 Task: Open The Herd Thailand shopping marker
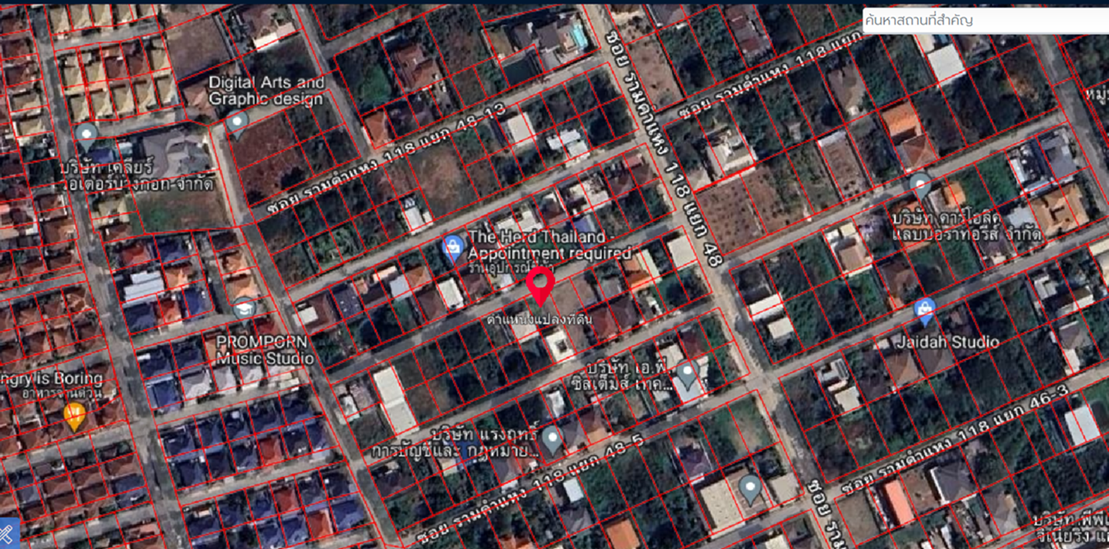click(x=452, y=246)
